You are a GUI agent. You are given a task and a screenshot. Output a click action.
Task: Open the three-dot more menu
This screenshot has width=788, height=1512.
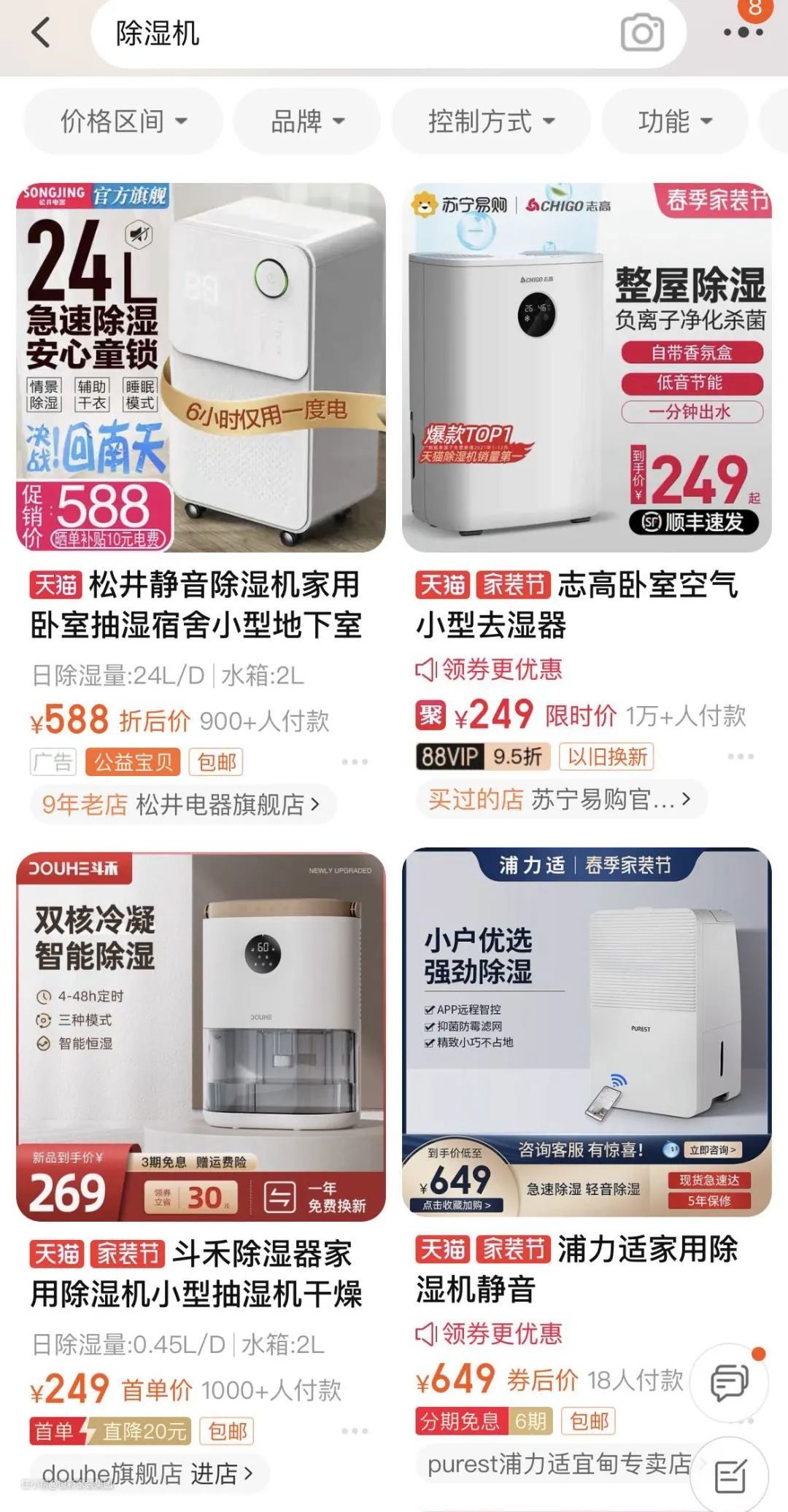pos(743,33)
